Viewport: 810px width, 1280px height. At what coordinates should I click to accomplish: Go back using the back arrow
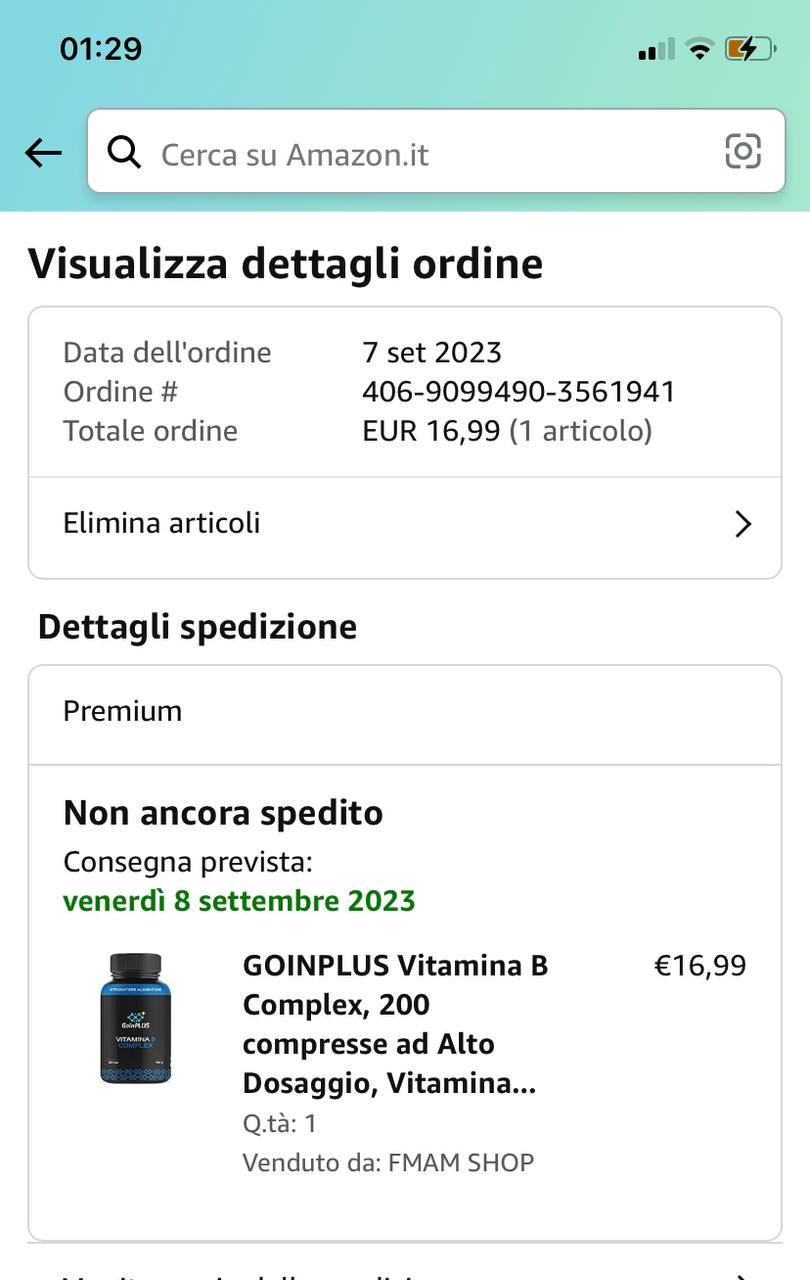click(43, 153)
